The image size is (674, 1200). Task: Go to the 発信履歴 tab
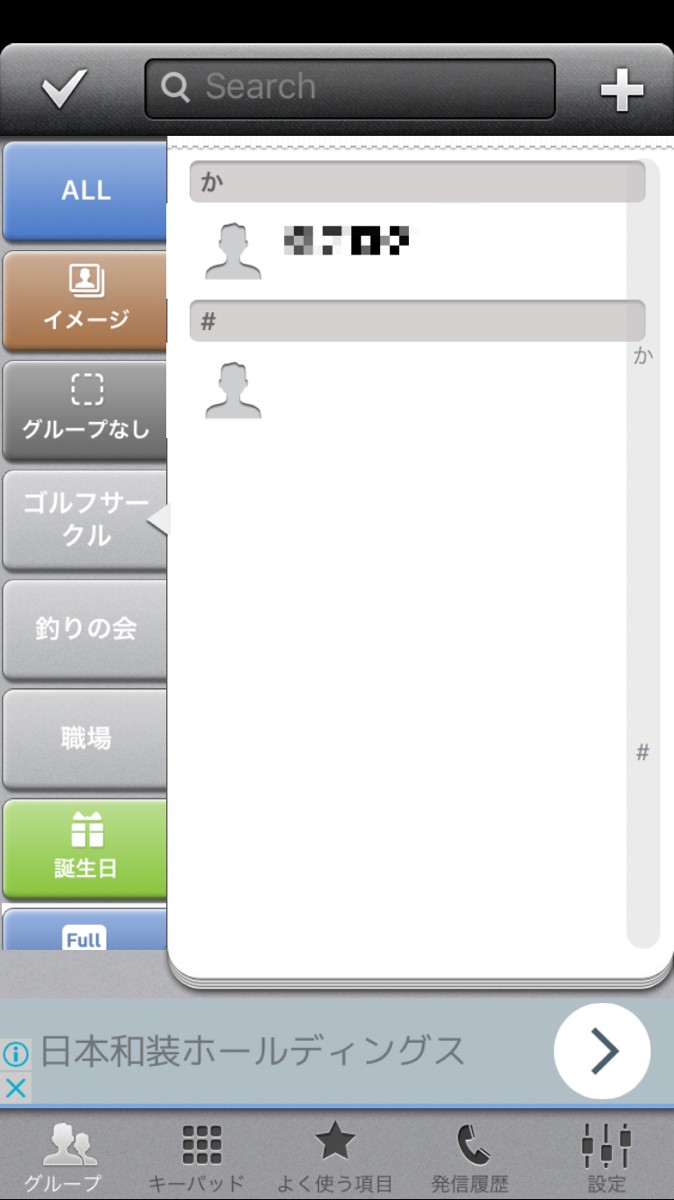[x=469, y=1158]
